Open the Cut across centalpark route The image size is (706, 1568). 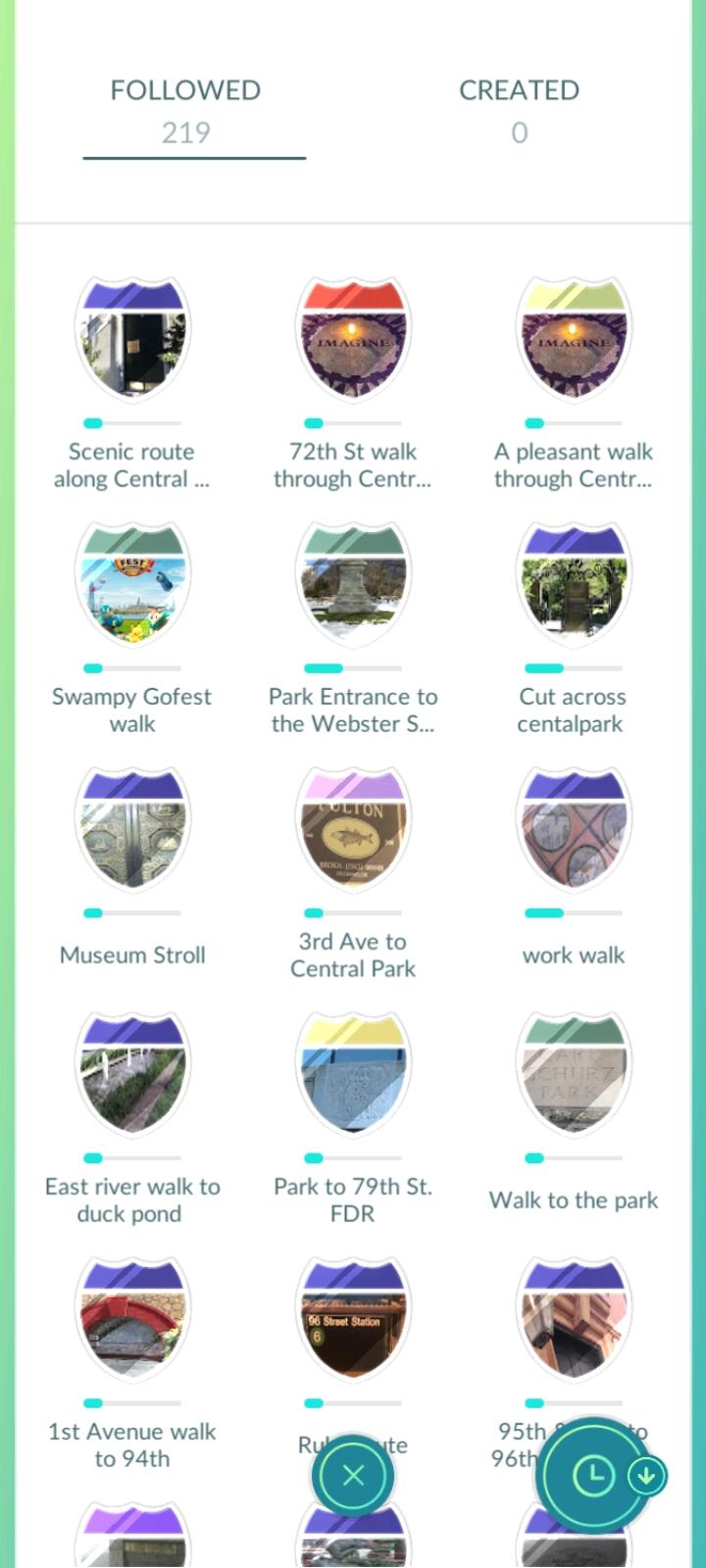pos(574,585)
